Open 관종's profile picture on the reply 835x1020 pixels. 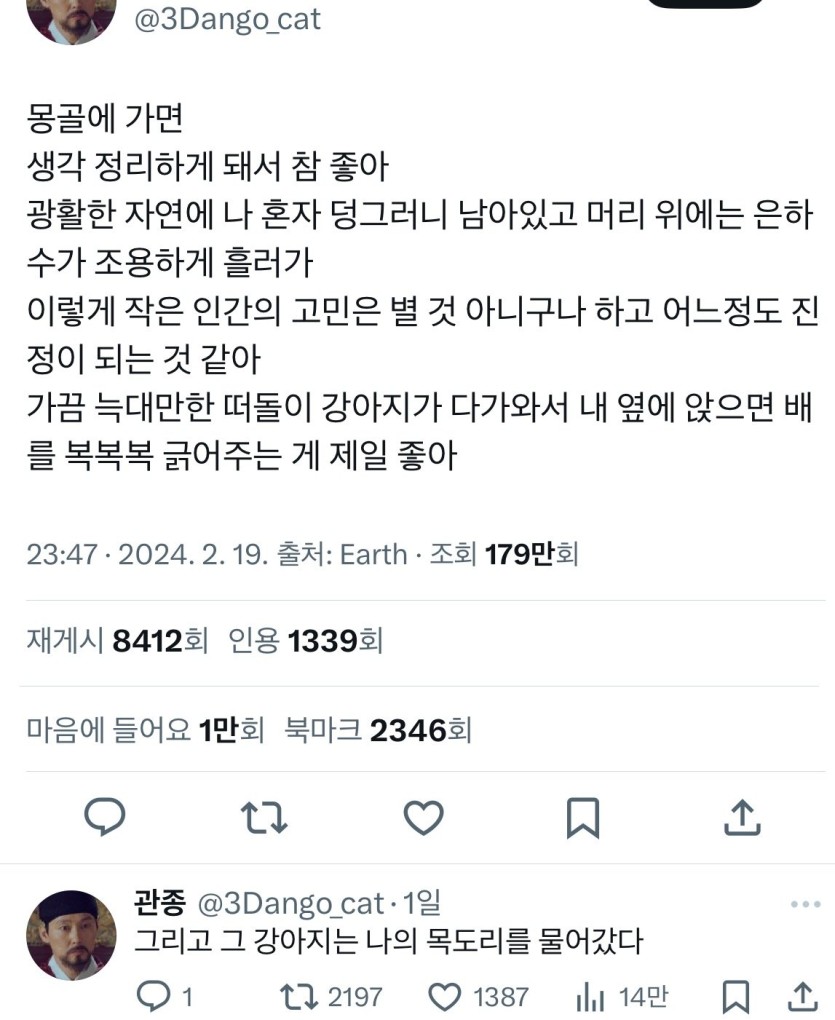coord(71,934)
